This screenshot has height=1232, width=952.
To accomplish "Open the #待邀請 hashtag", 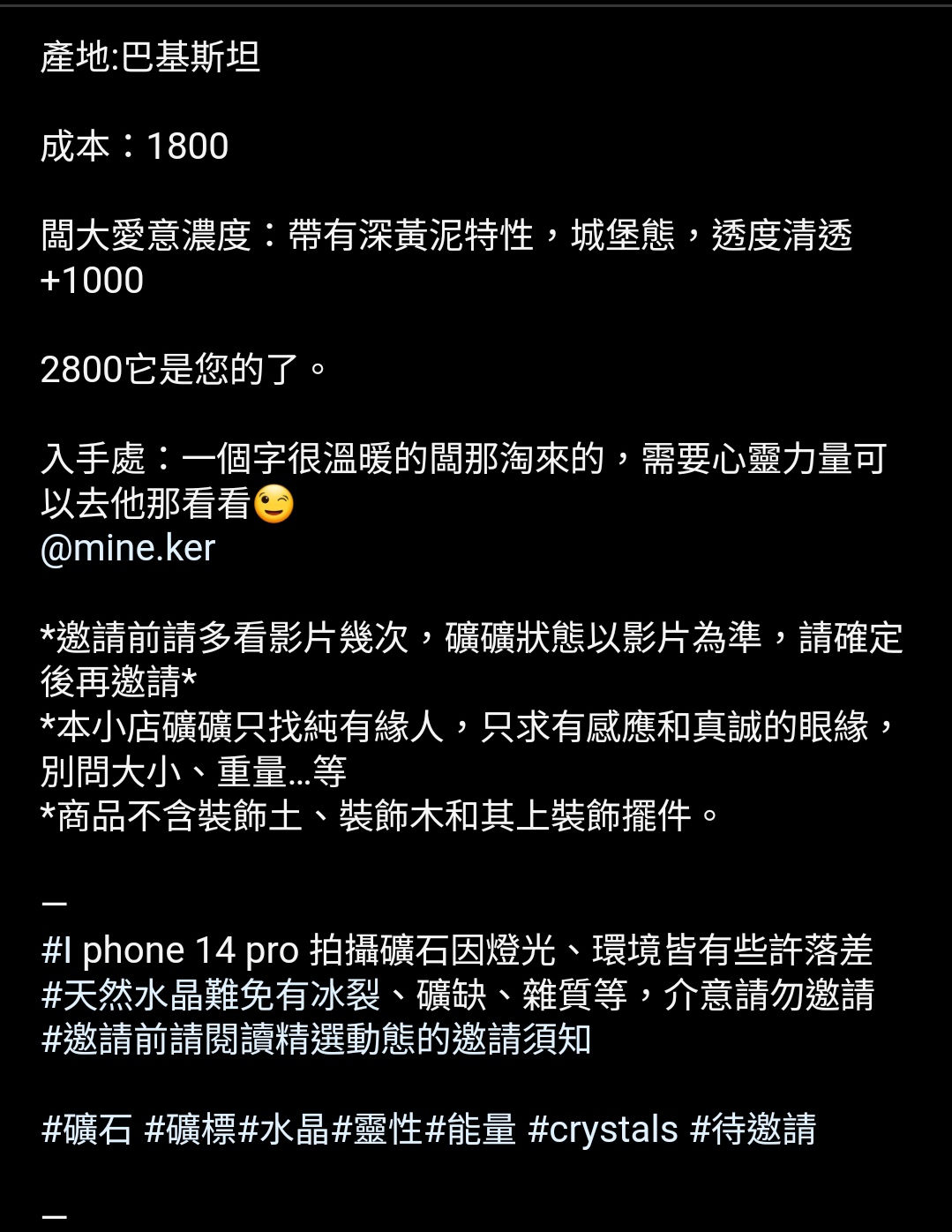I will (753, 1130).
